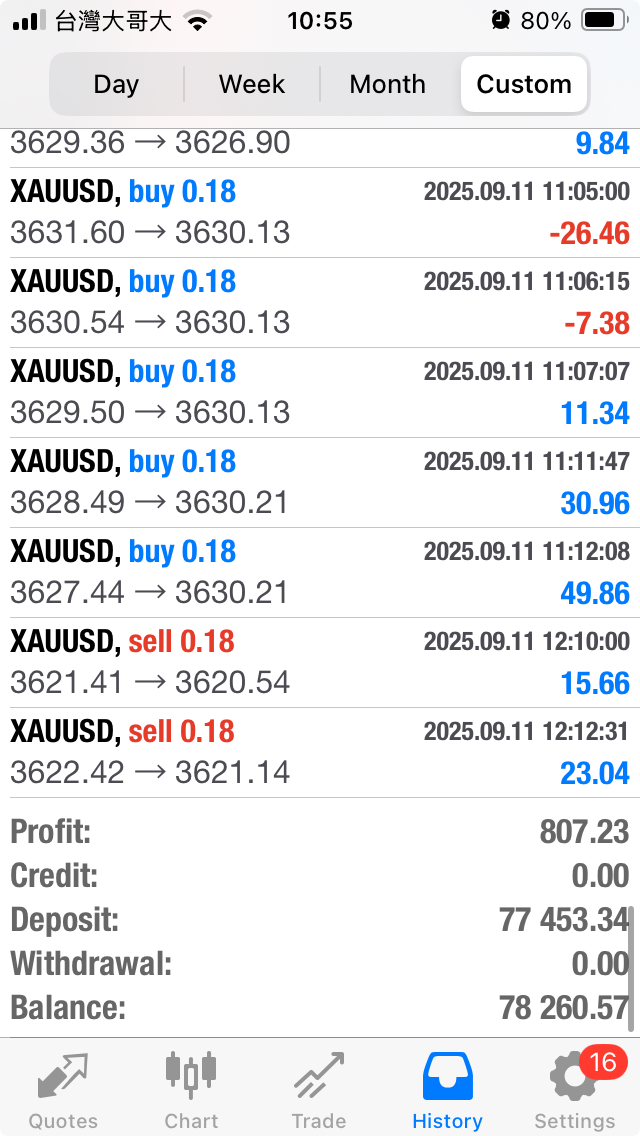Image resolution: width=640 pixels, height=1136 pixels.
Task: View details of XAUUSD buy at 11:07:07
Action: coord(320,392)
